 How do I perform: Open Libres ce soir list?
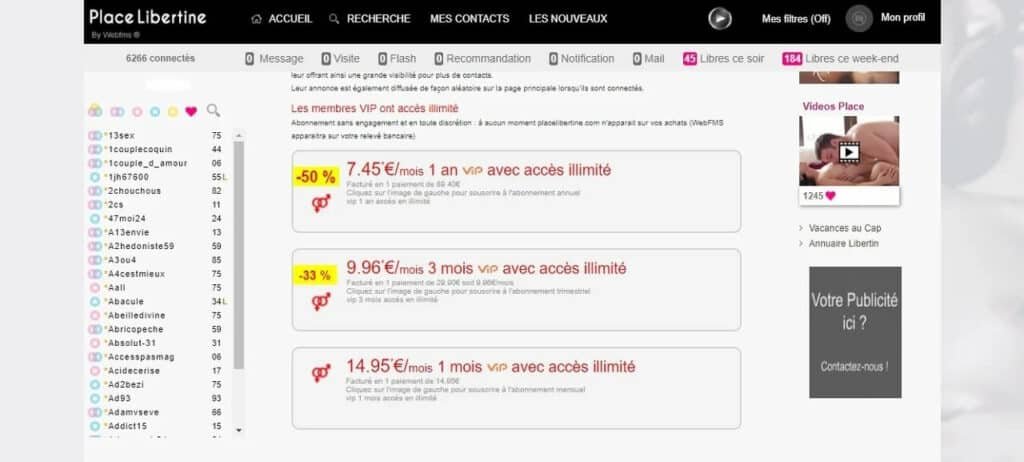click(721, 59)
